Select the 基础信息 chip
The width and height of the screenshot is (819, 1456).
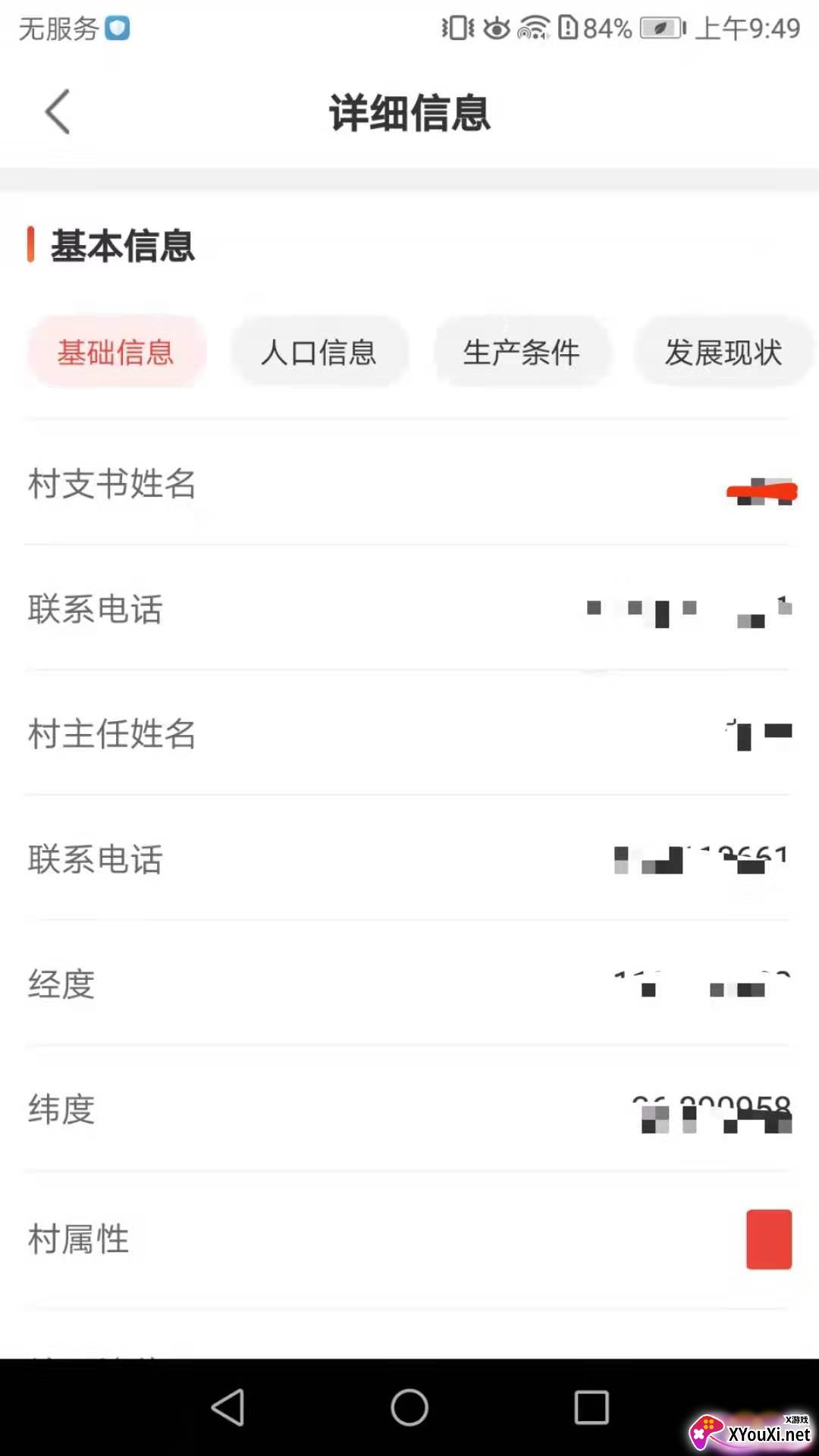tap(116, 352)
